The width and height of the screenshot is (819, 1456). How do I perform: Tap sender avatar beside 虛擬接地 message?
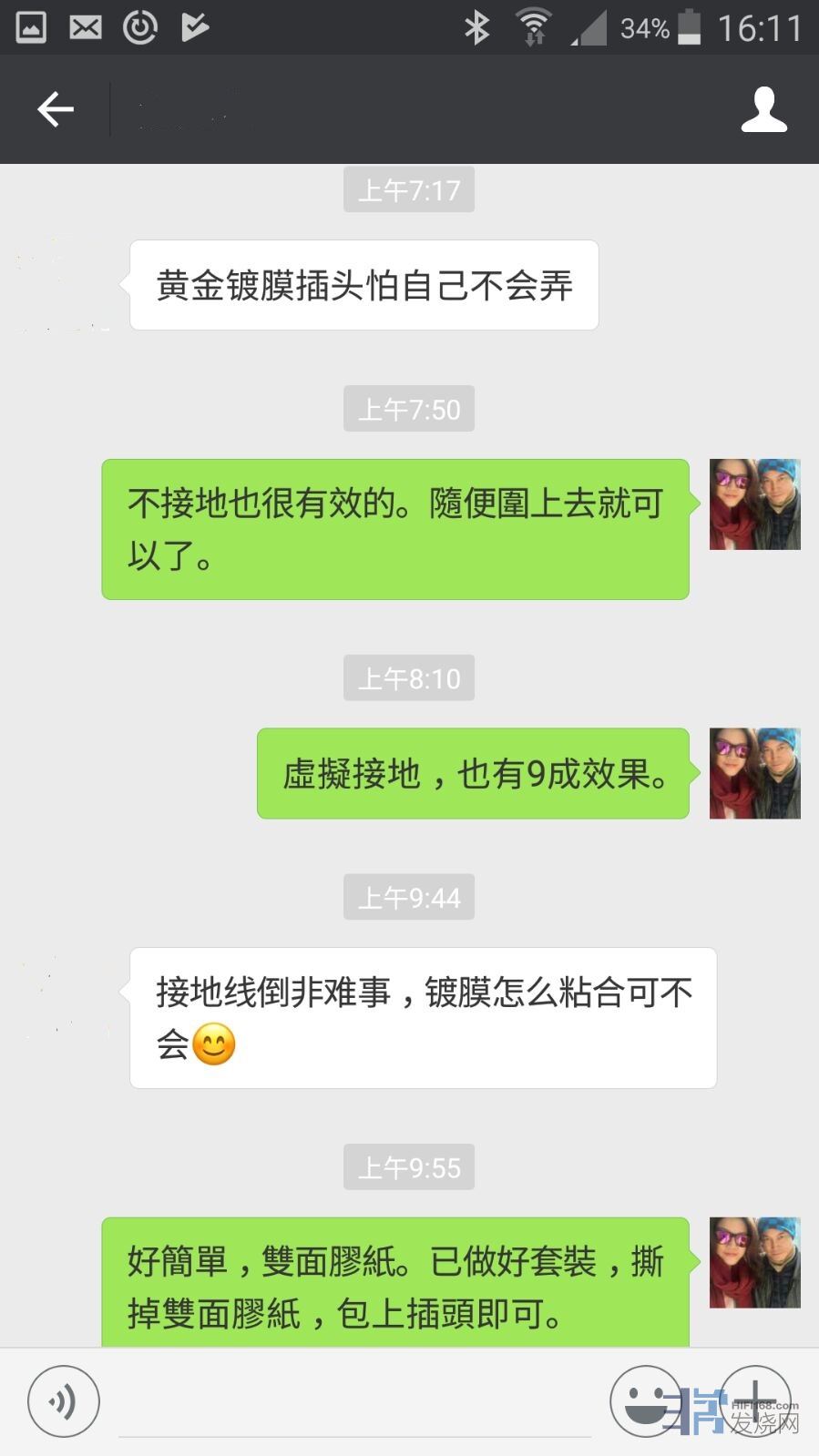(x=754, y=773)
